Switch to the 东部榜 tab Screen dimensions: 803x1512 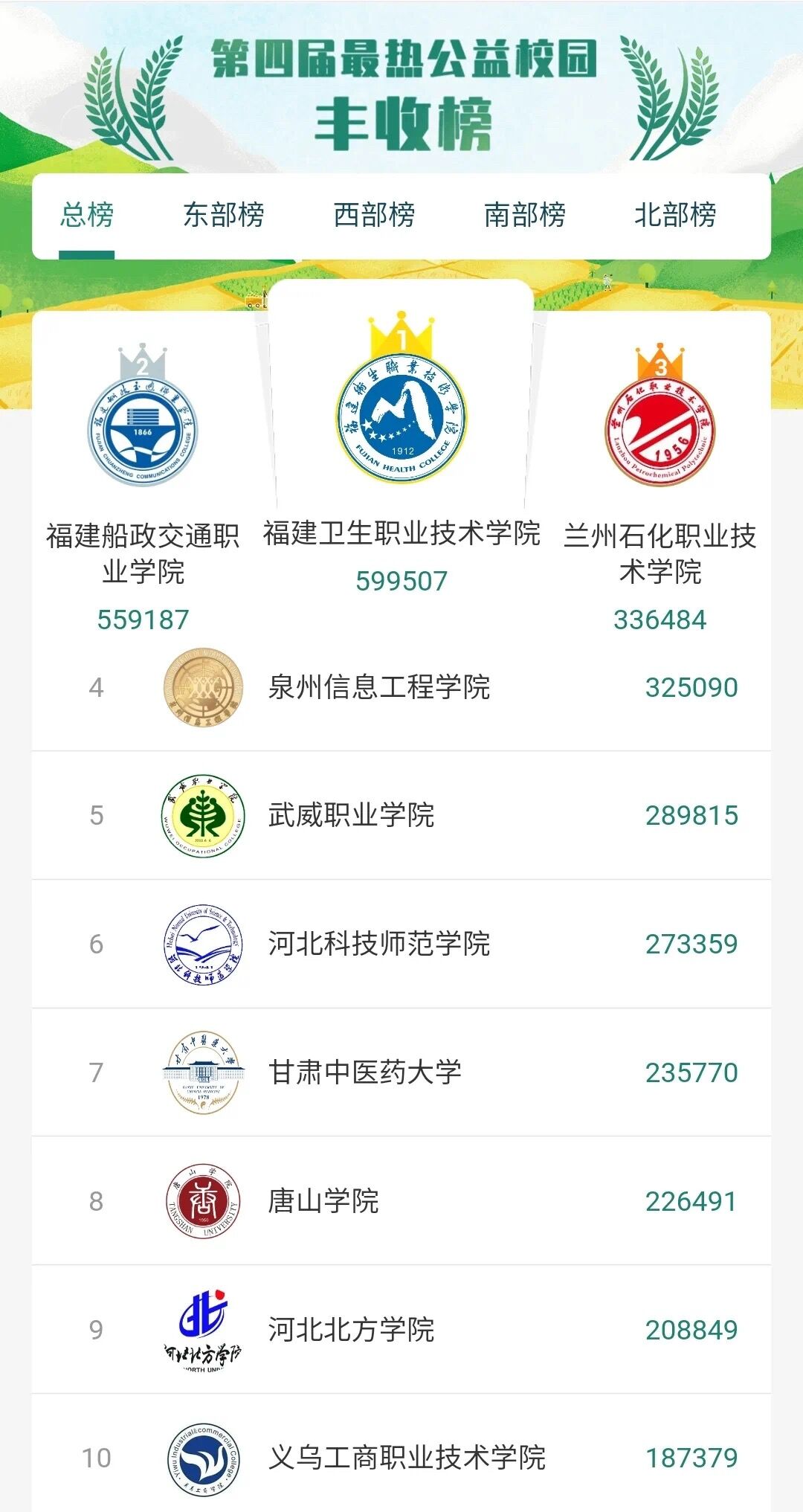tap(224, 215)
